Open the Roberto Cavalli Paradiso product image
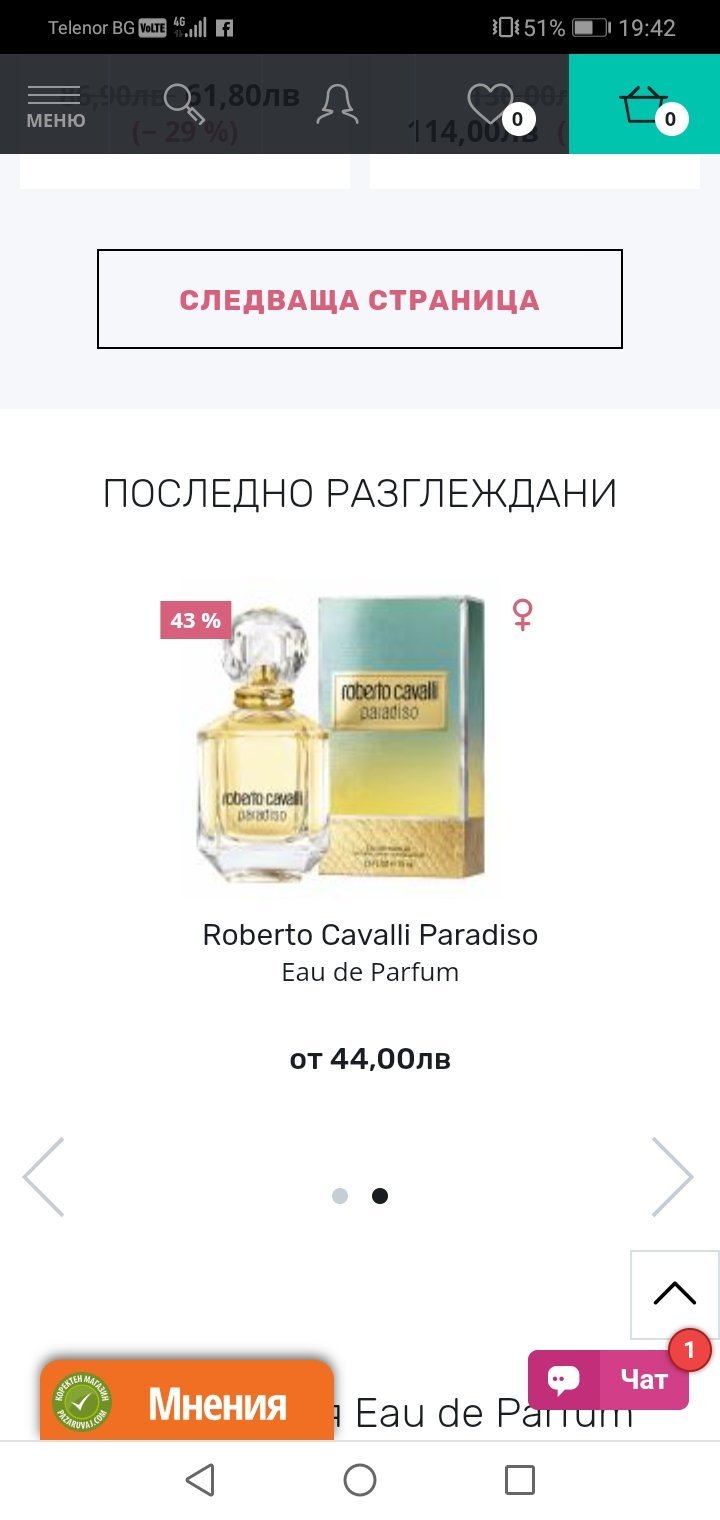This screenshot has width=720, height=1520. coord(340,738)
